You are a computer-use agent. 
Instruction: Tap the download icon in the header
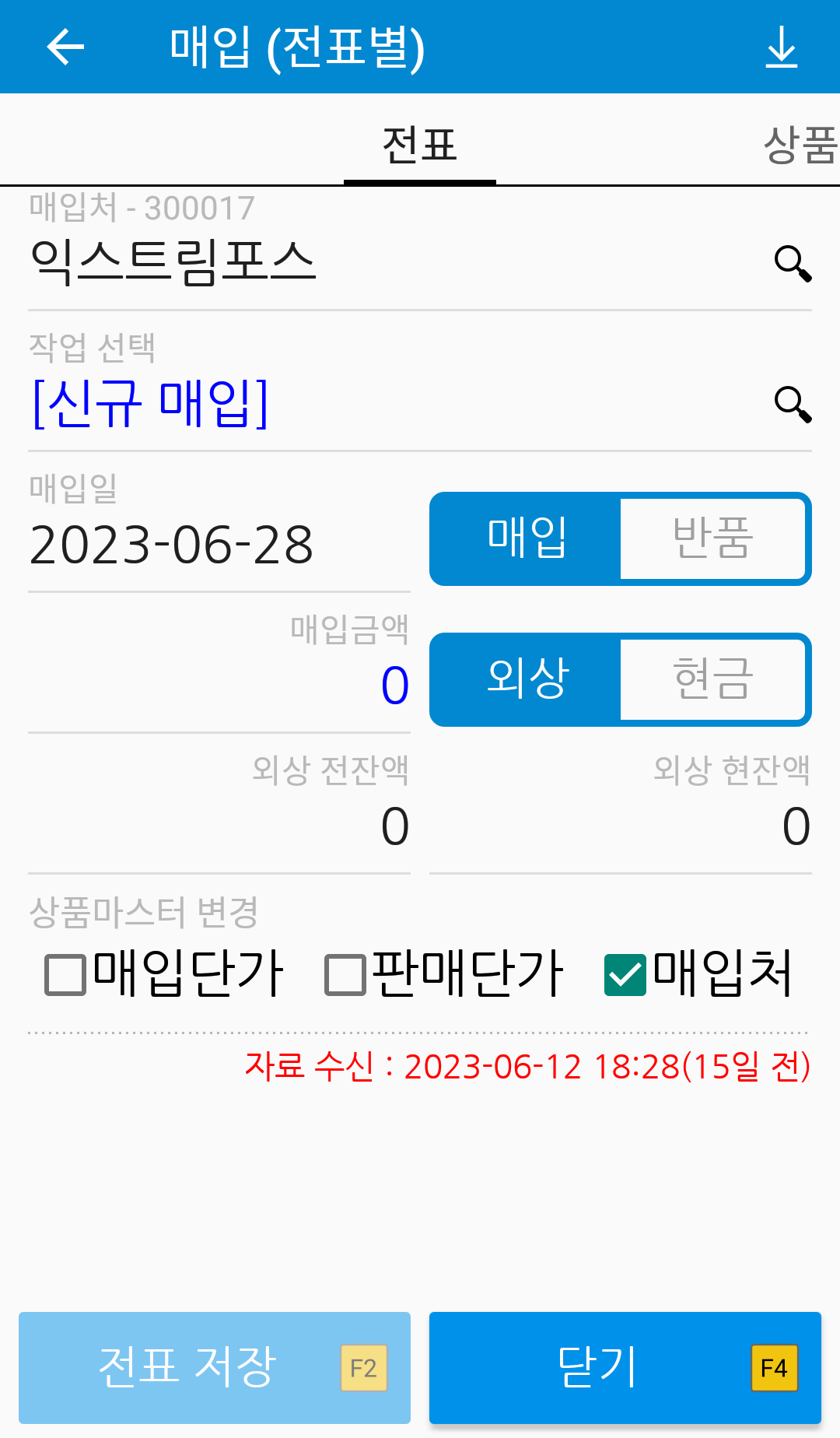coord(782,47)
